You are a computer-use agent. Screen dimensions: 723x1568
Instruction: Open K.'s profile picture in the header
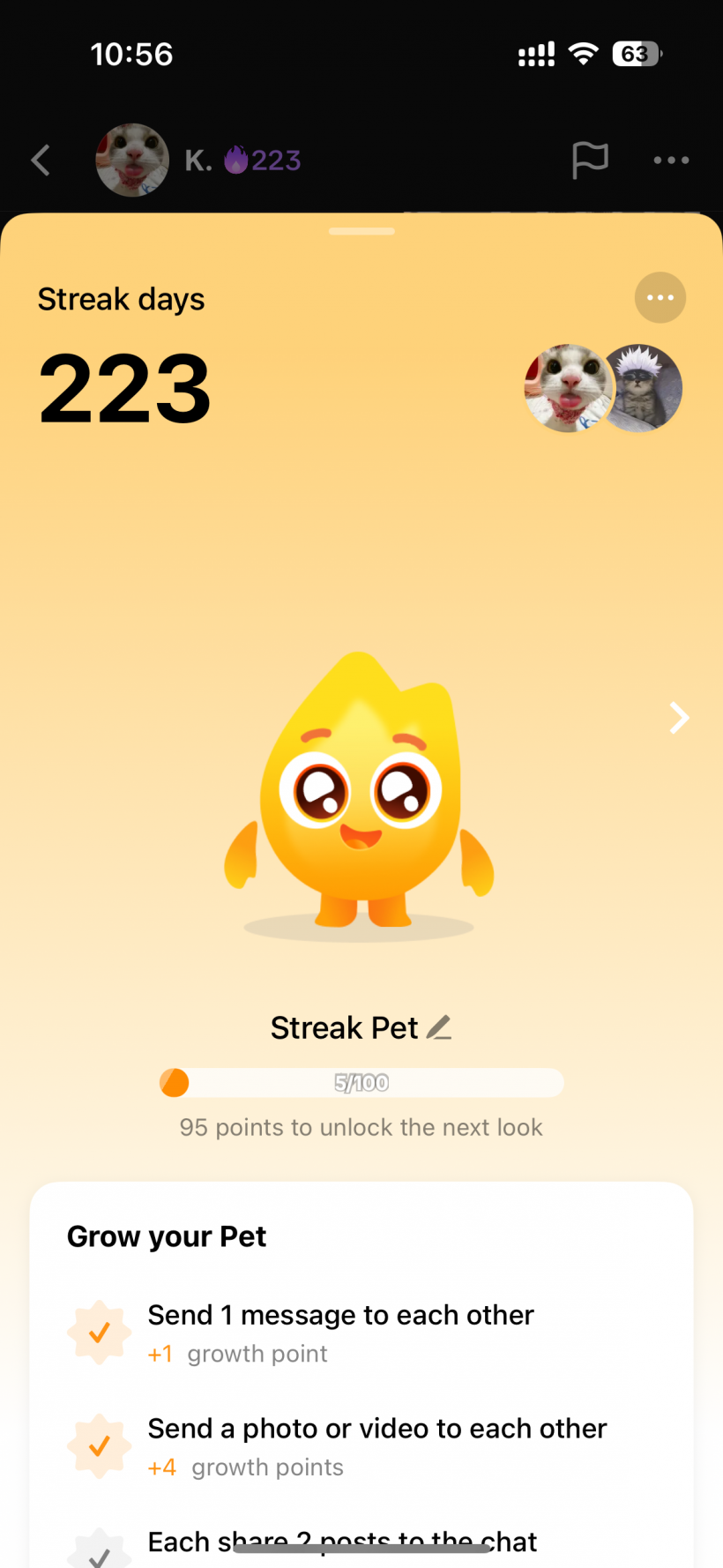[132, 161]
